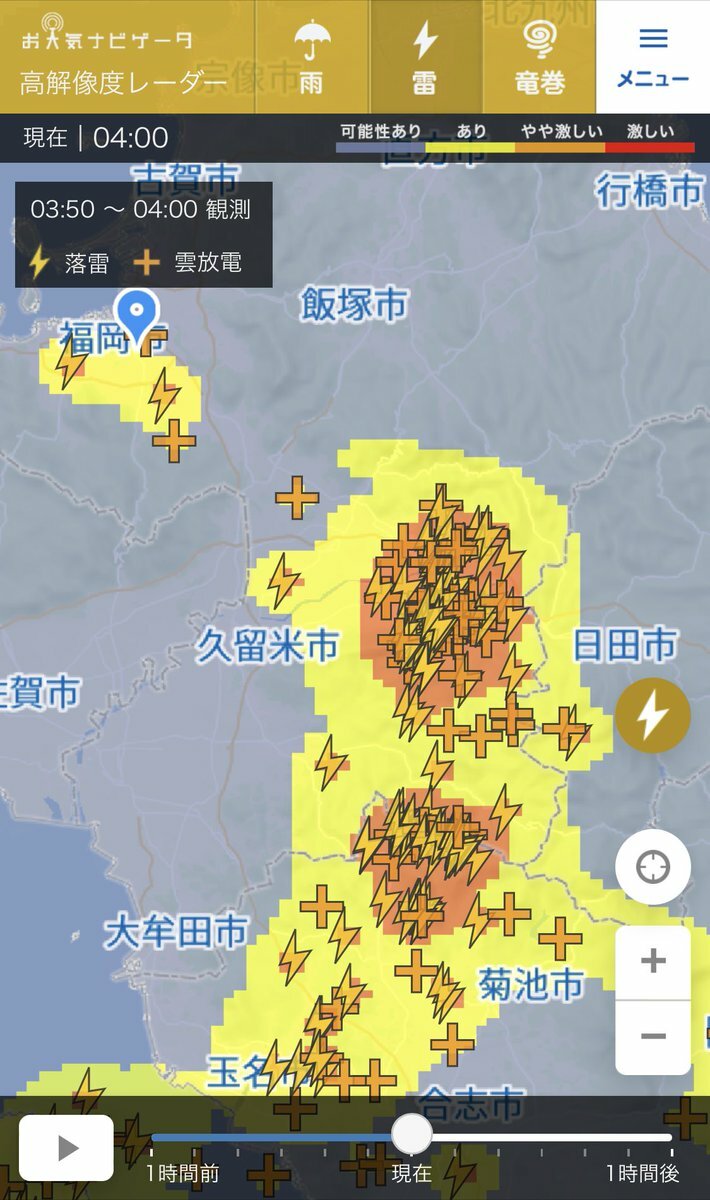Open the メニュー hamburger menu
This screenshot has height=1200, width=710.
coord(653,57)
